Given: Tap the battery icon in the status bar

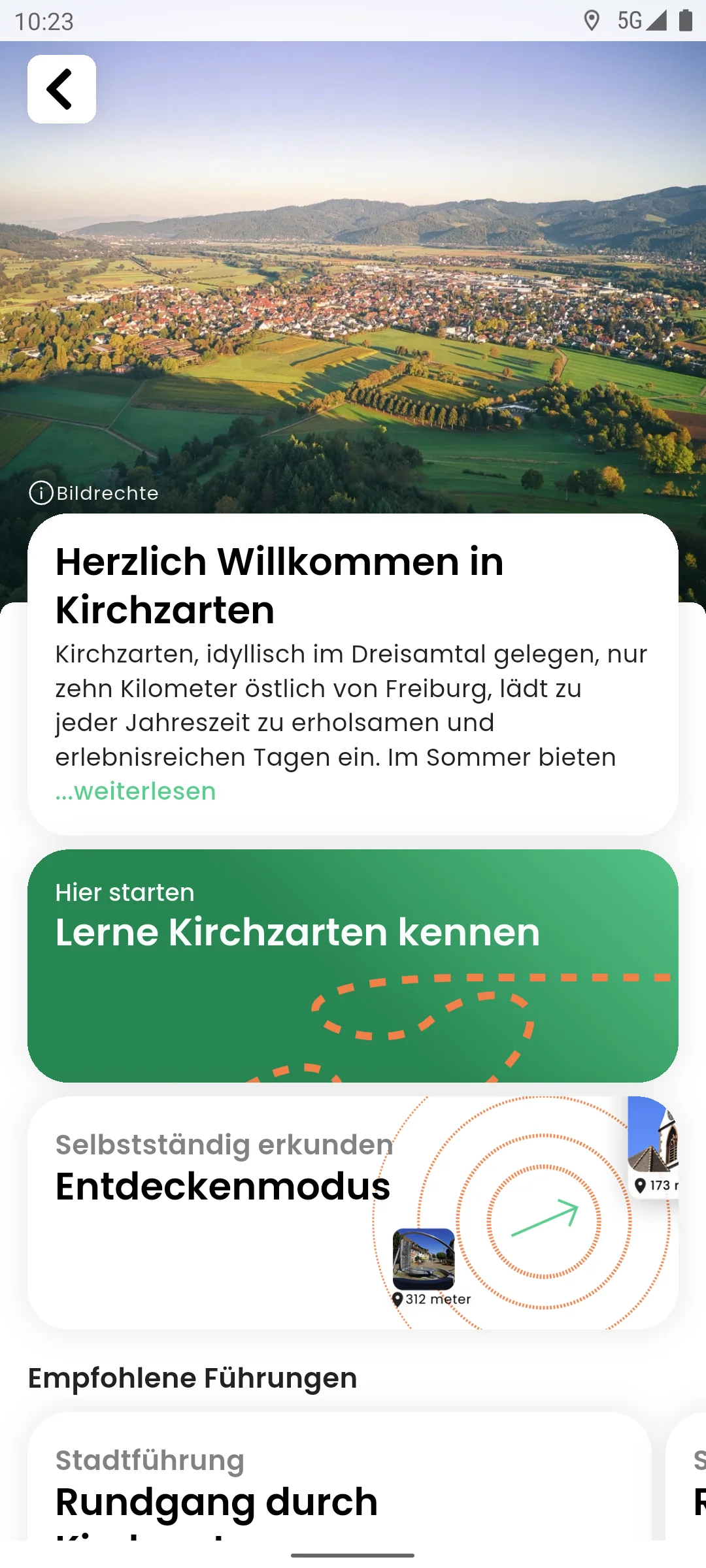Looking at the screenshot, I should tap(684, 21).
